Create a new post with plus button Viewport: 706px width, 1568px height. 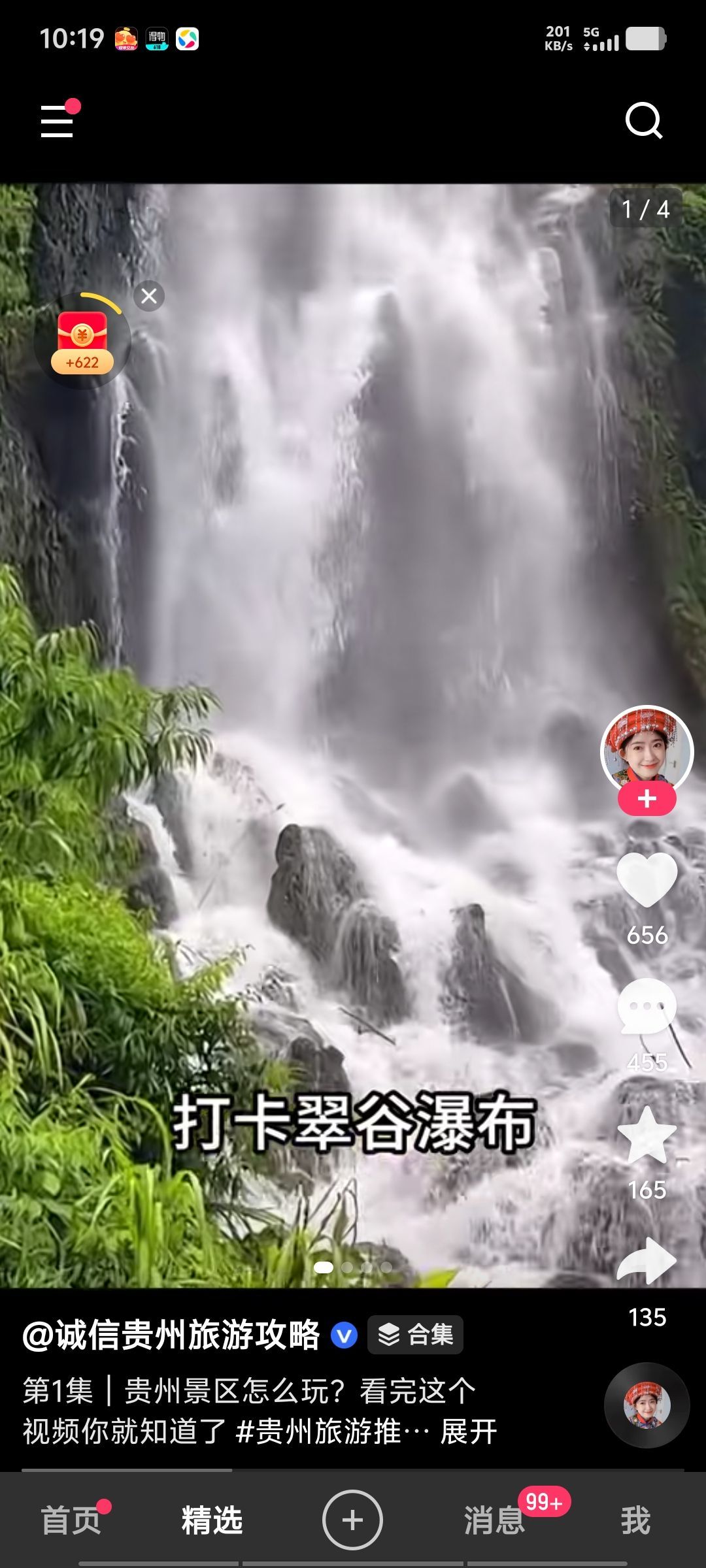[x=352, y=1520]
